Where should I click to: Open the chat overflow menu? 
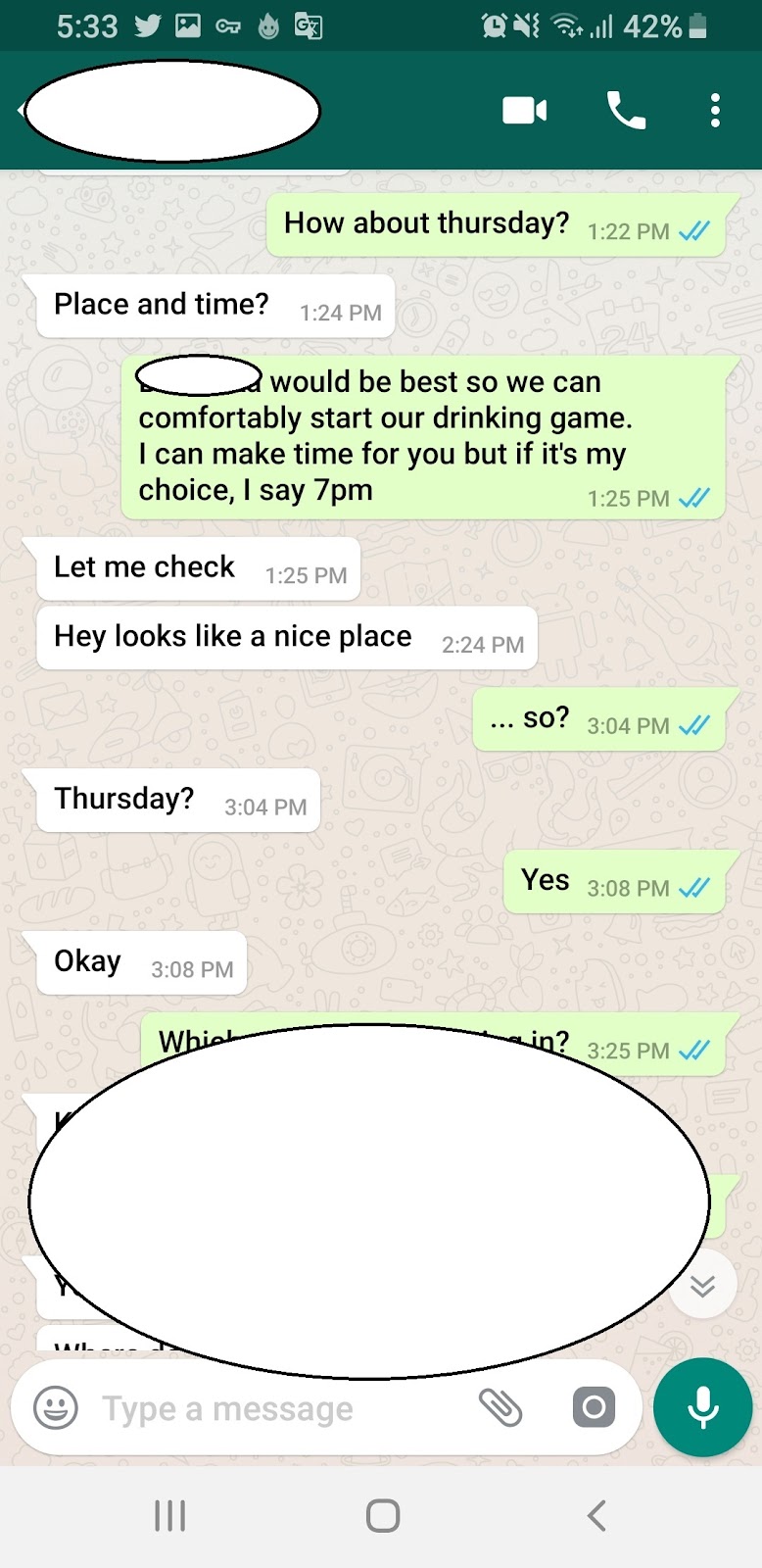[715, 111]
